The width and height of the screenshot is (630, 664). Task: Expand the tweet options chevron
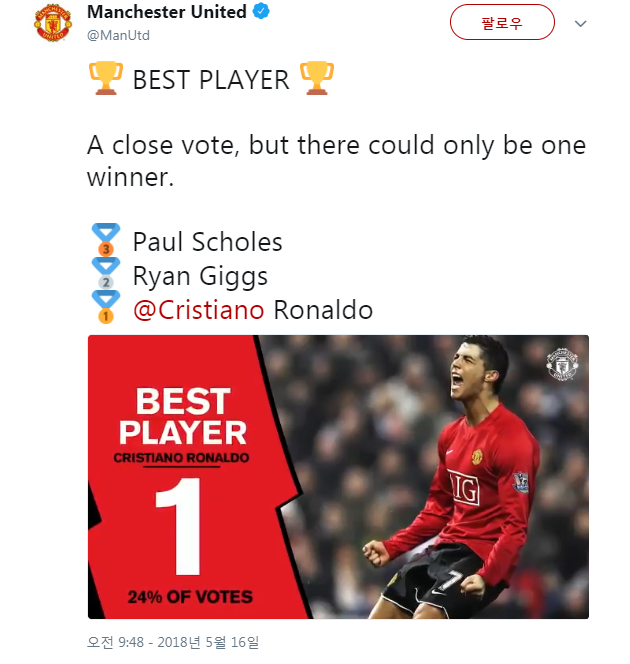[x=581, y=23]
